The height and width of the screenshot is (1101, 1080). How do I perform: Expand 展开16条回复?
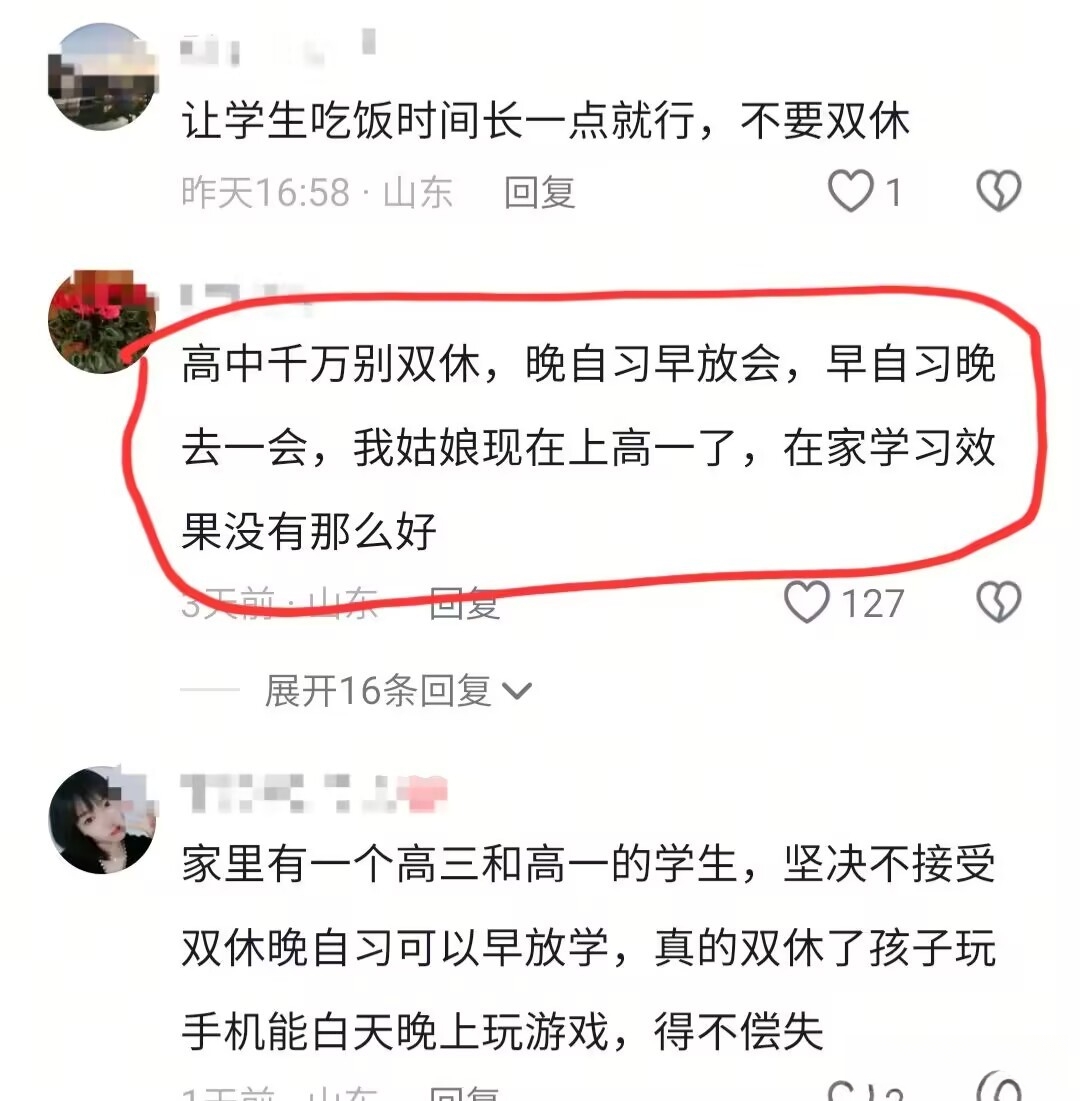click(398, 690)
